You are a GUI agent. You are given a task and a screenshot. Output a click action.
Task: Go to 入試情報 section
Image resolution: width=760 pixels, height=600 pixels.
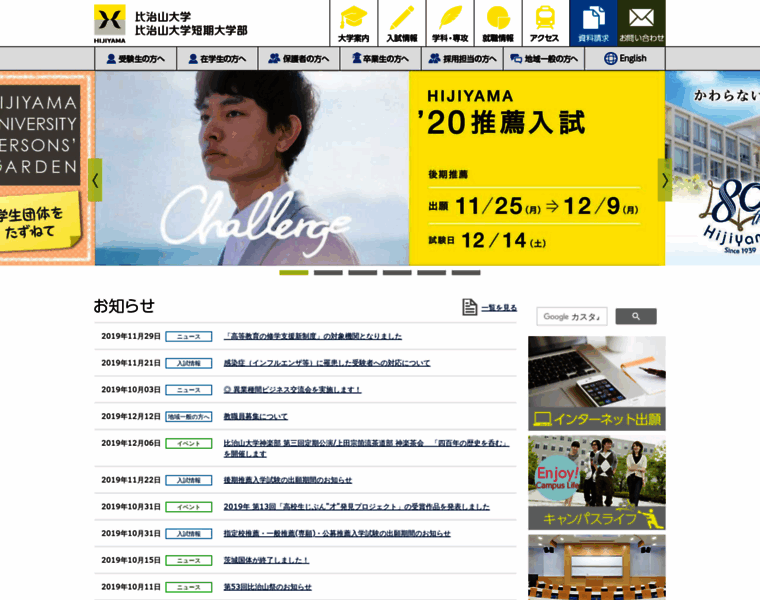tap(401, 23)
